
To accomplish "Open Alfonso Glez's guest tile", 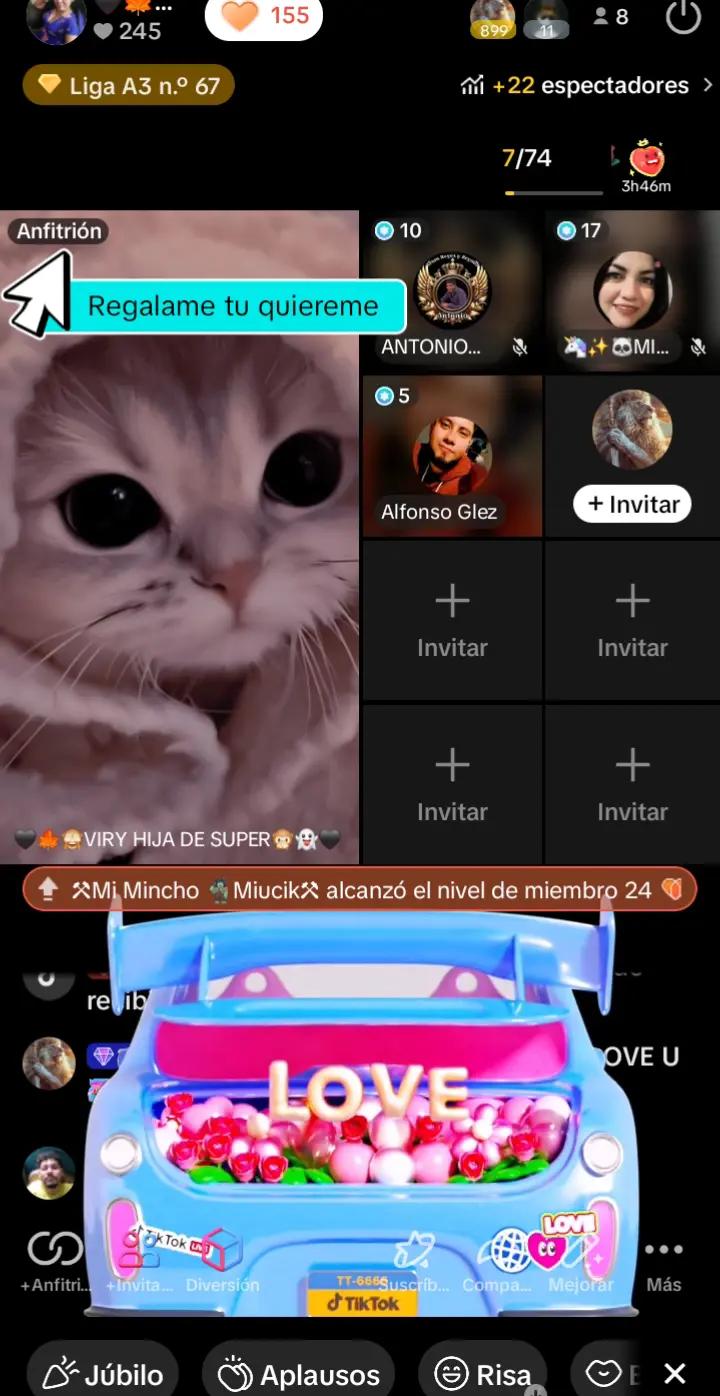I will (x=452, y=457).
